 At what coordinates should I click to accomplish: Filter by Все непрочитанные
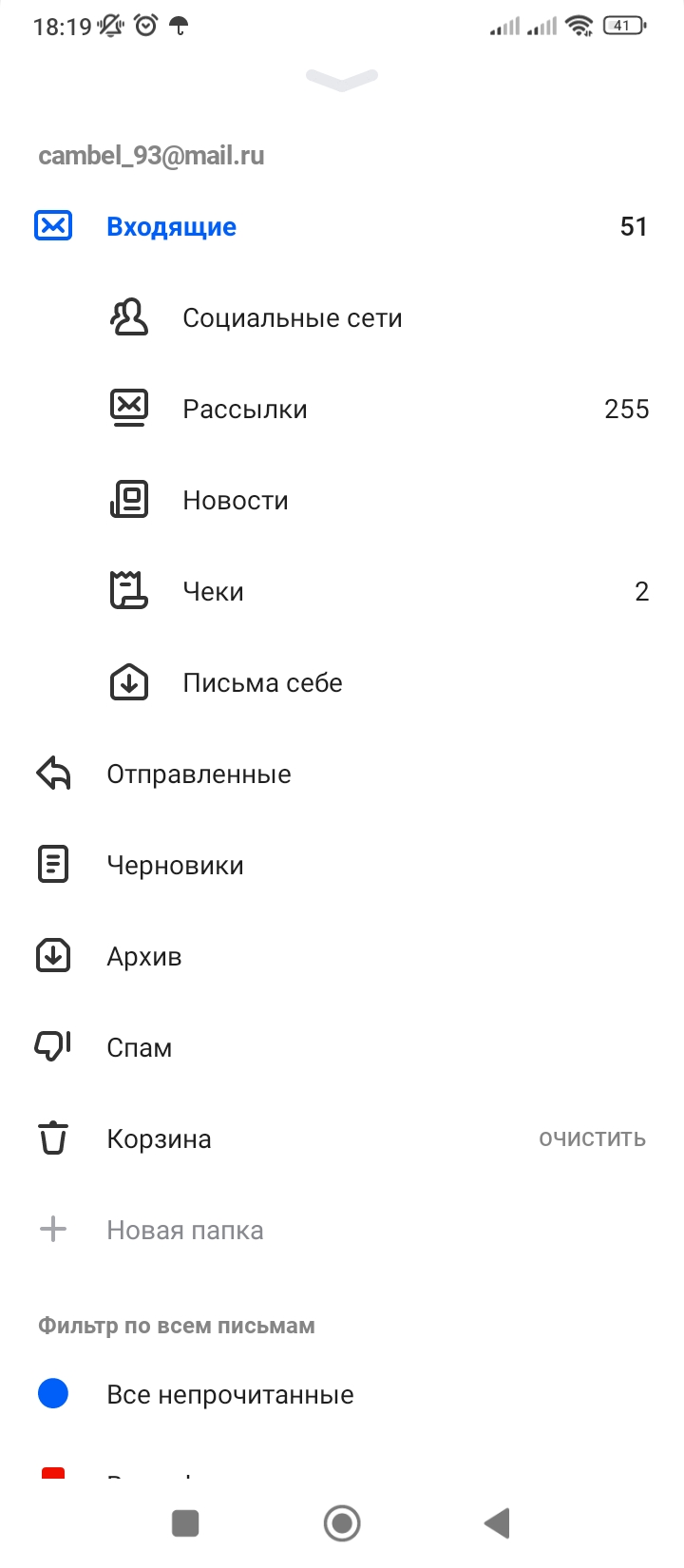tap(230, 1395)
